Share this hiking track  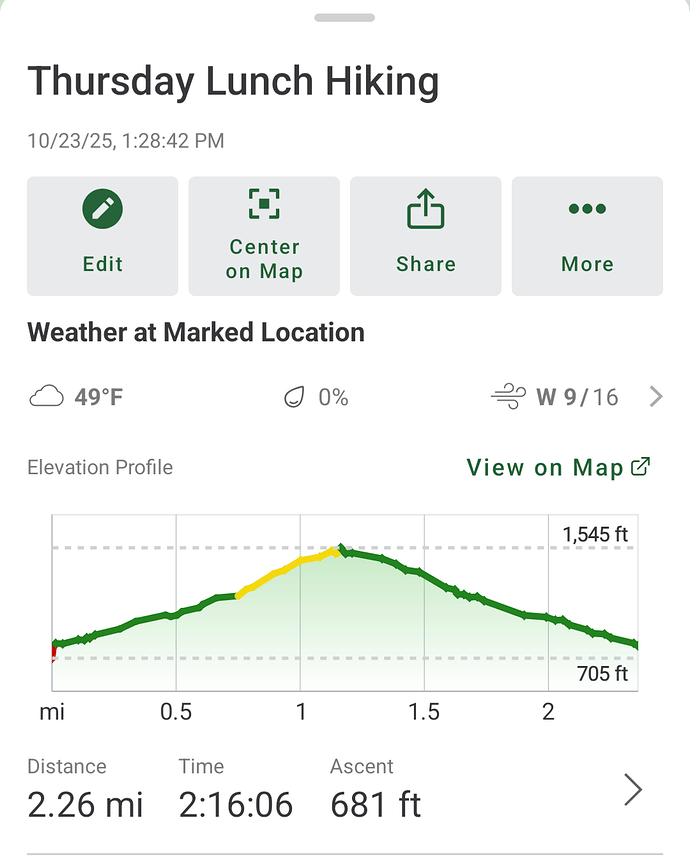(426, 236)
